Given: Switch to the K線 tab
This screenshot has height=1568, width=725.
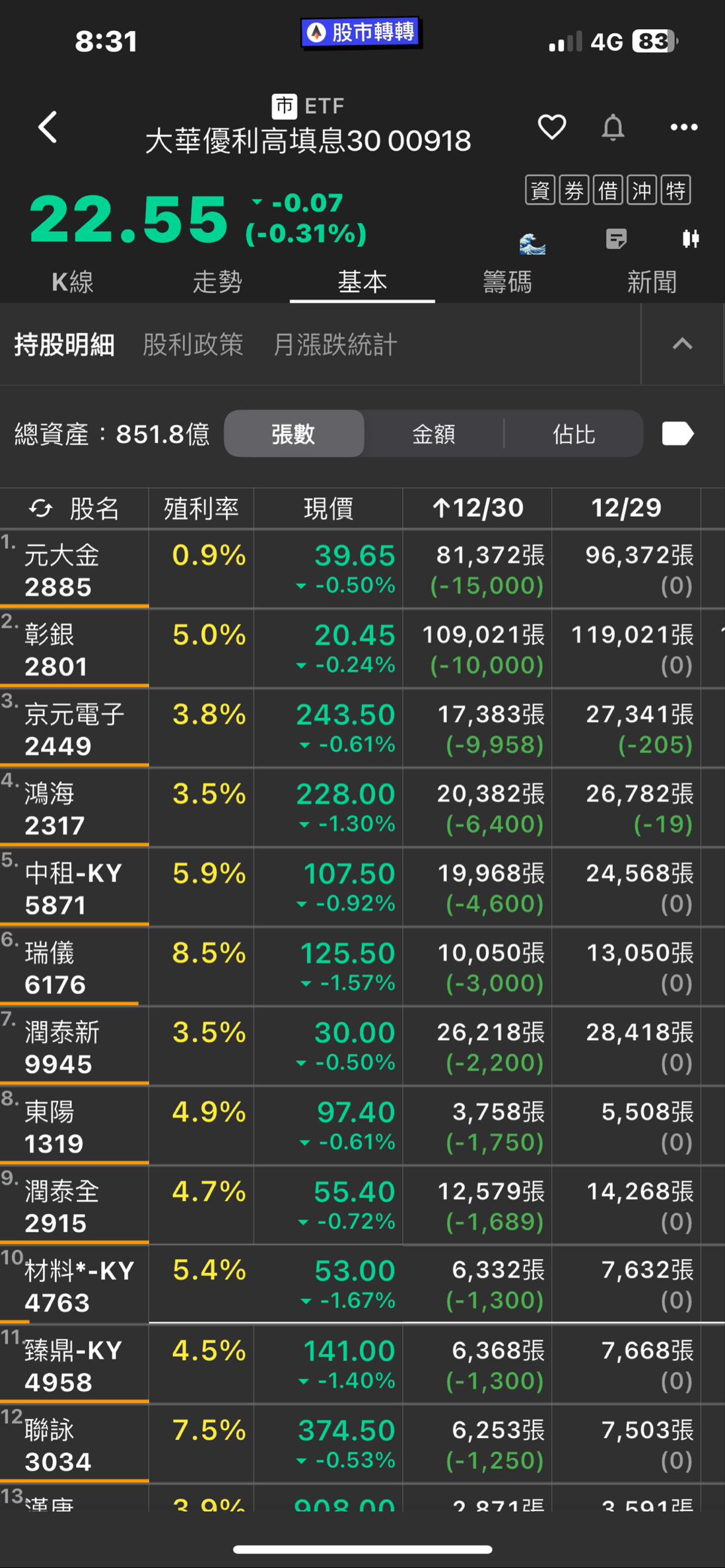Looking at the screenshot, I should point(72,282).
